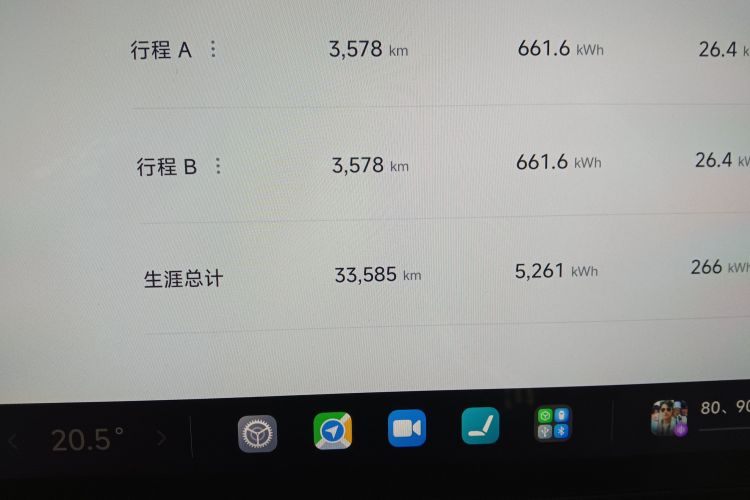
Task: Open the video meeting app
Action: point(407,428)
